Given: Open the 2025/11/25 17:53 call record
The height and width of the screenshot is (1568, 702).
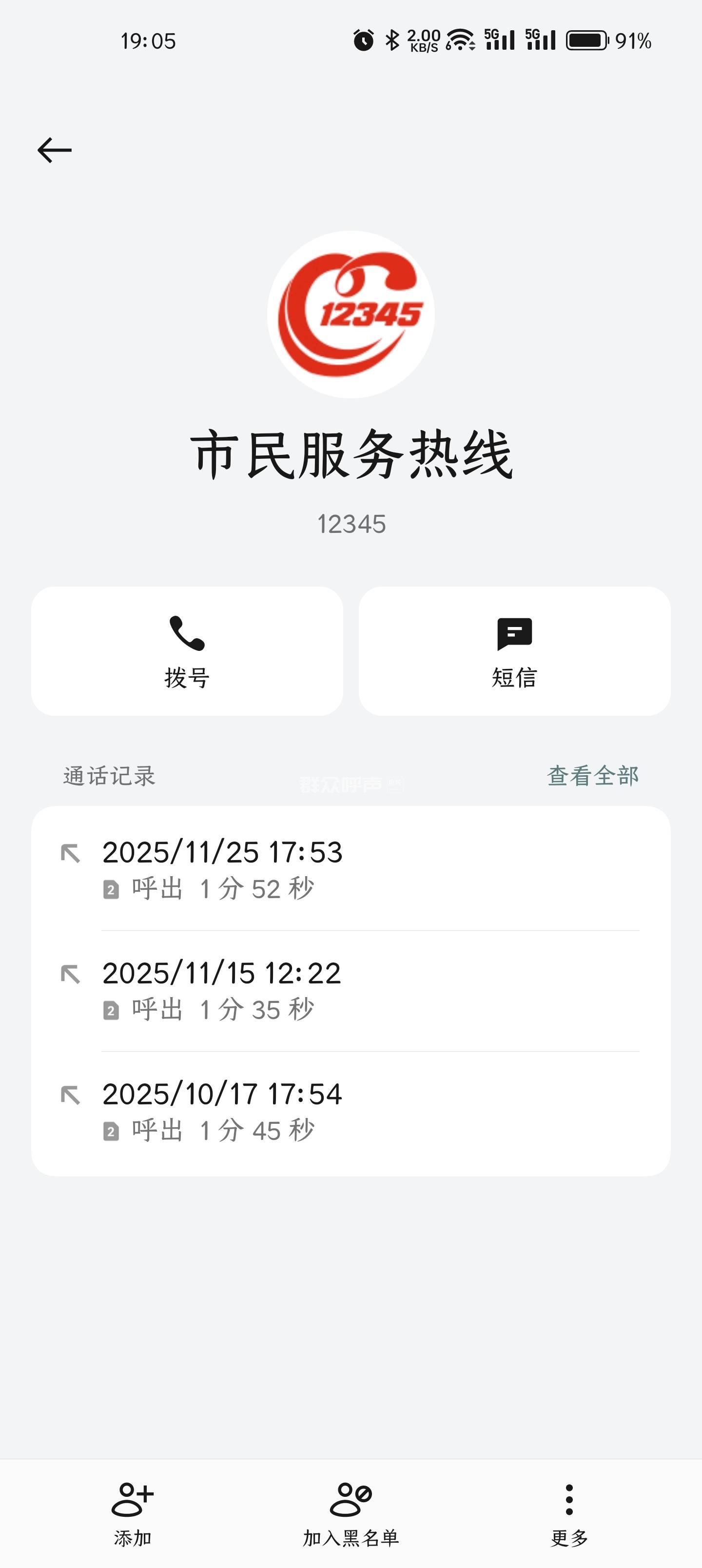Looking at the screenshot, I should pyautogui.click(x=351, y=869).
